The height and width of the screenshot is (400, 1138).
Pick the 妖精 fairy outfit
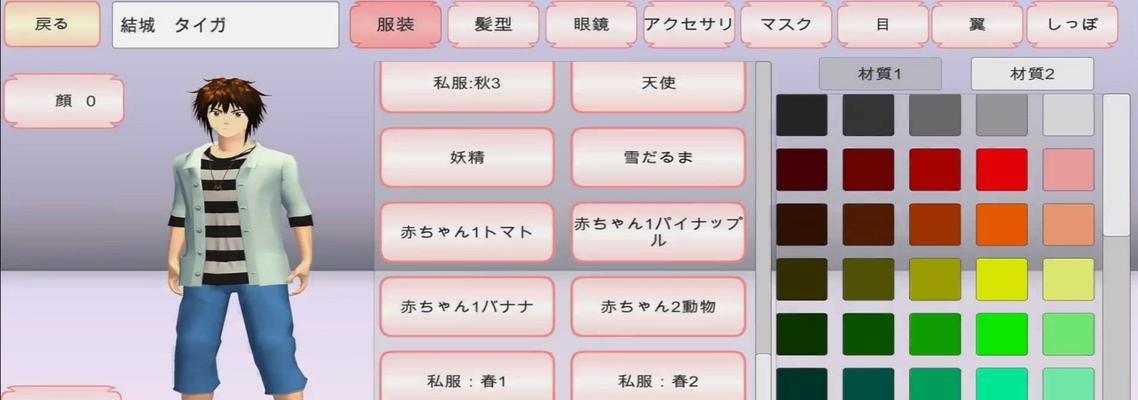[467, 158]
